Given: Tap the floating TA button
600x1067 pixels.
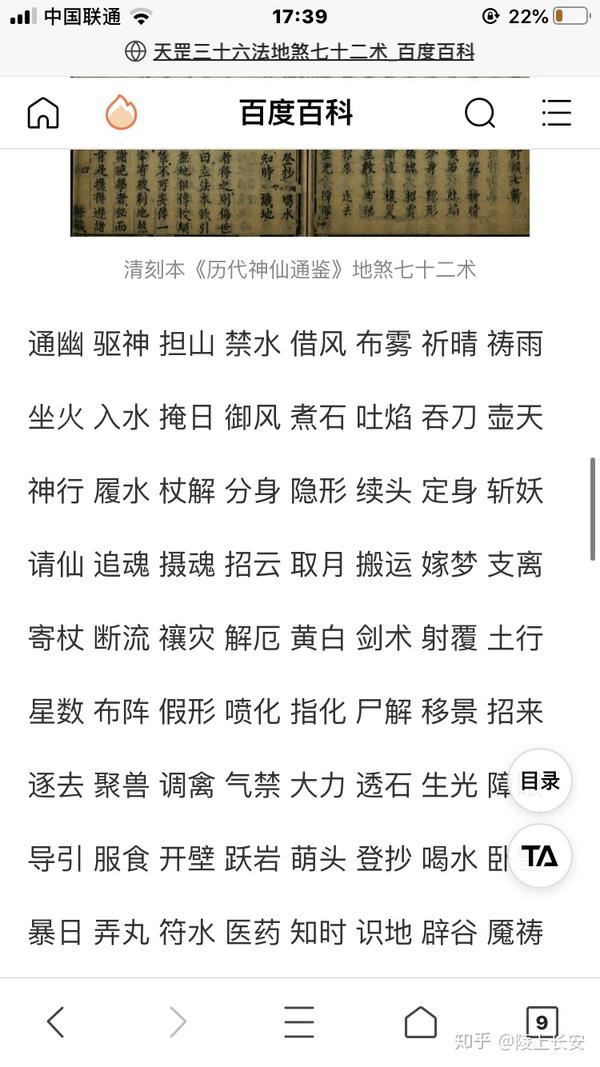Looking at the screenshot, I should click(x=540, y=855).
